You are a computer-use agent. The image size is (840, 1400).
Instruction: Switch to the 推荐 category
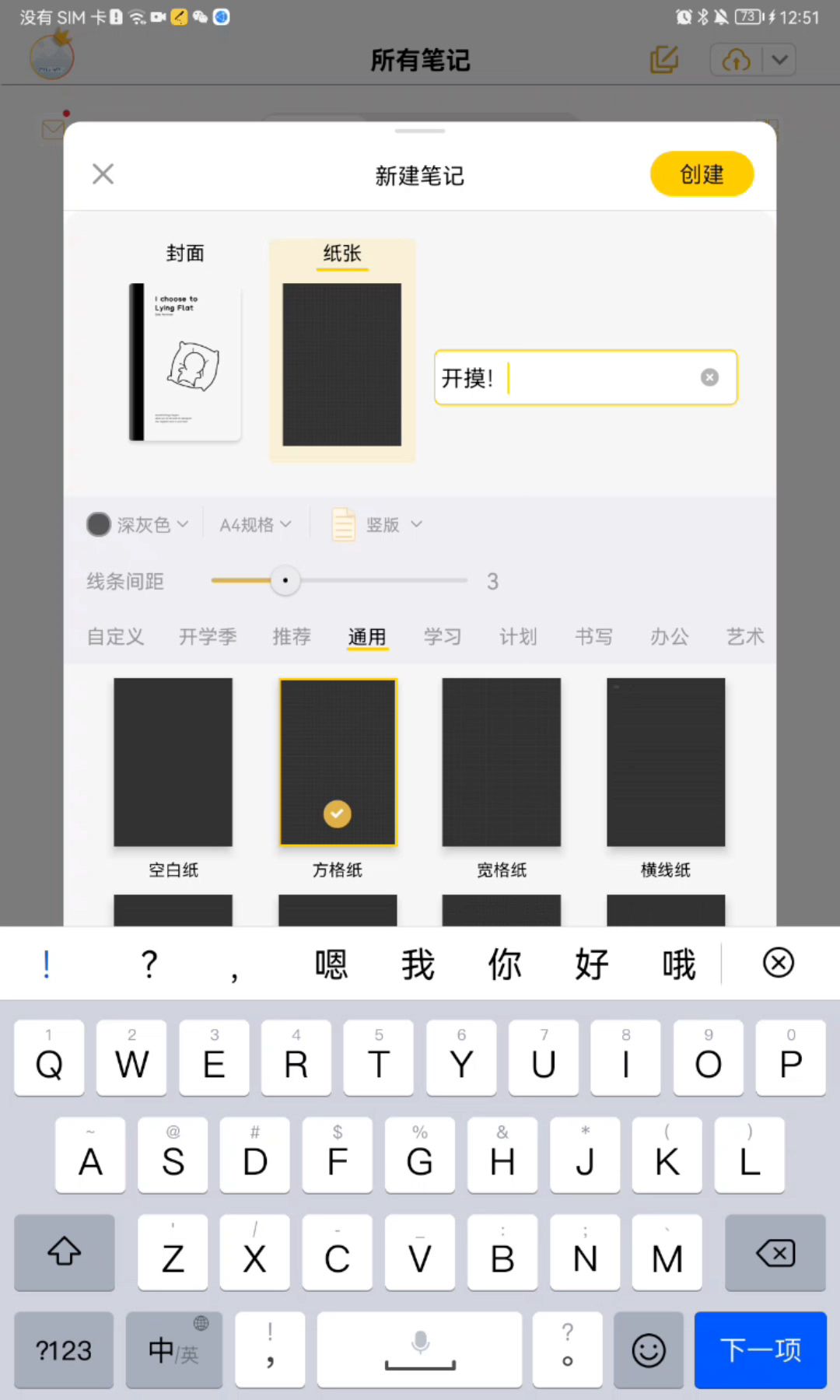[292, 637]
